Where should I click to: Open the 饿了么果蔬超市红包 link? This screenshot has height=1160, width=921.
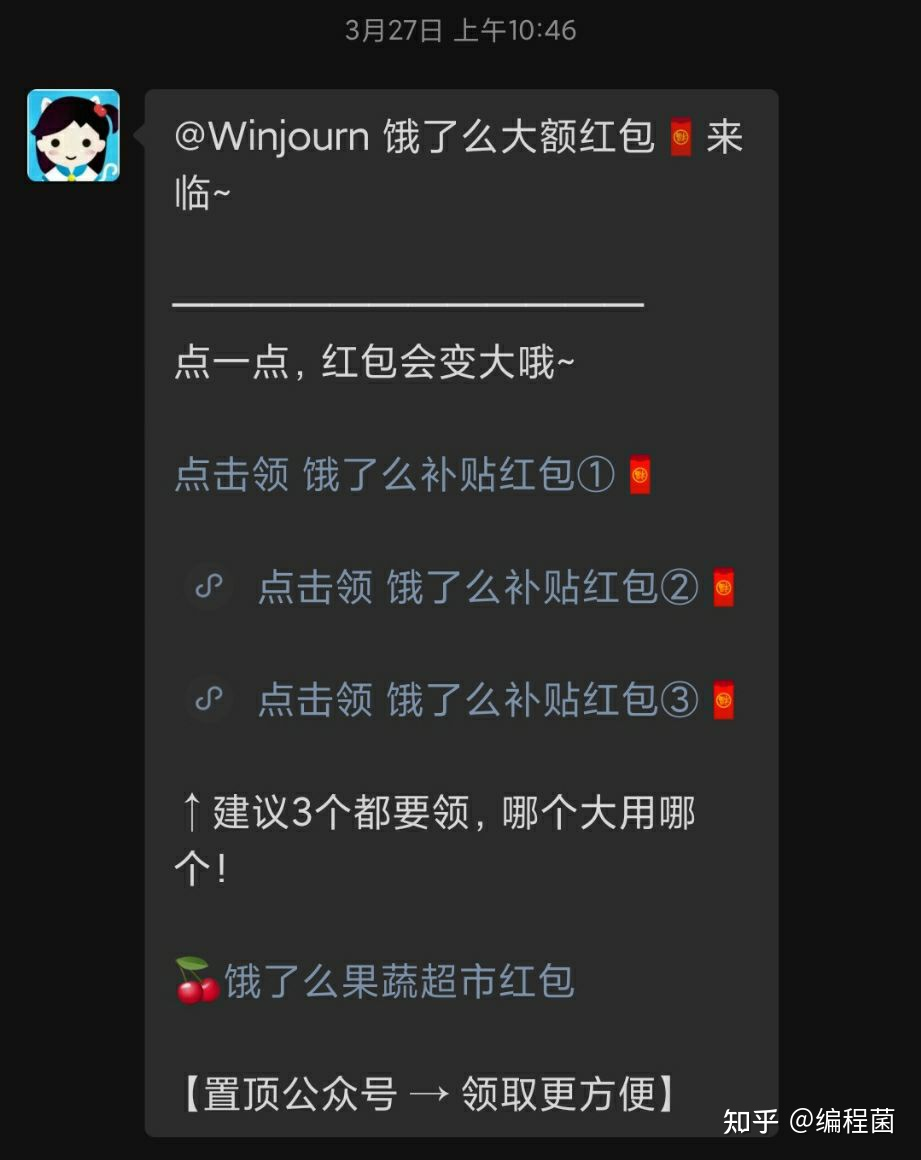click(398, 981)
